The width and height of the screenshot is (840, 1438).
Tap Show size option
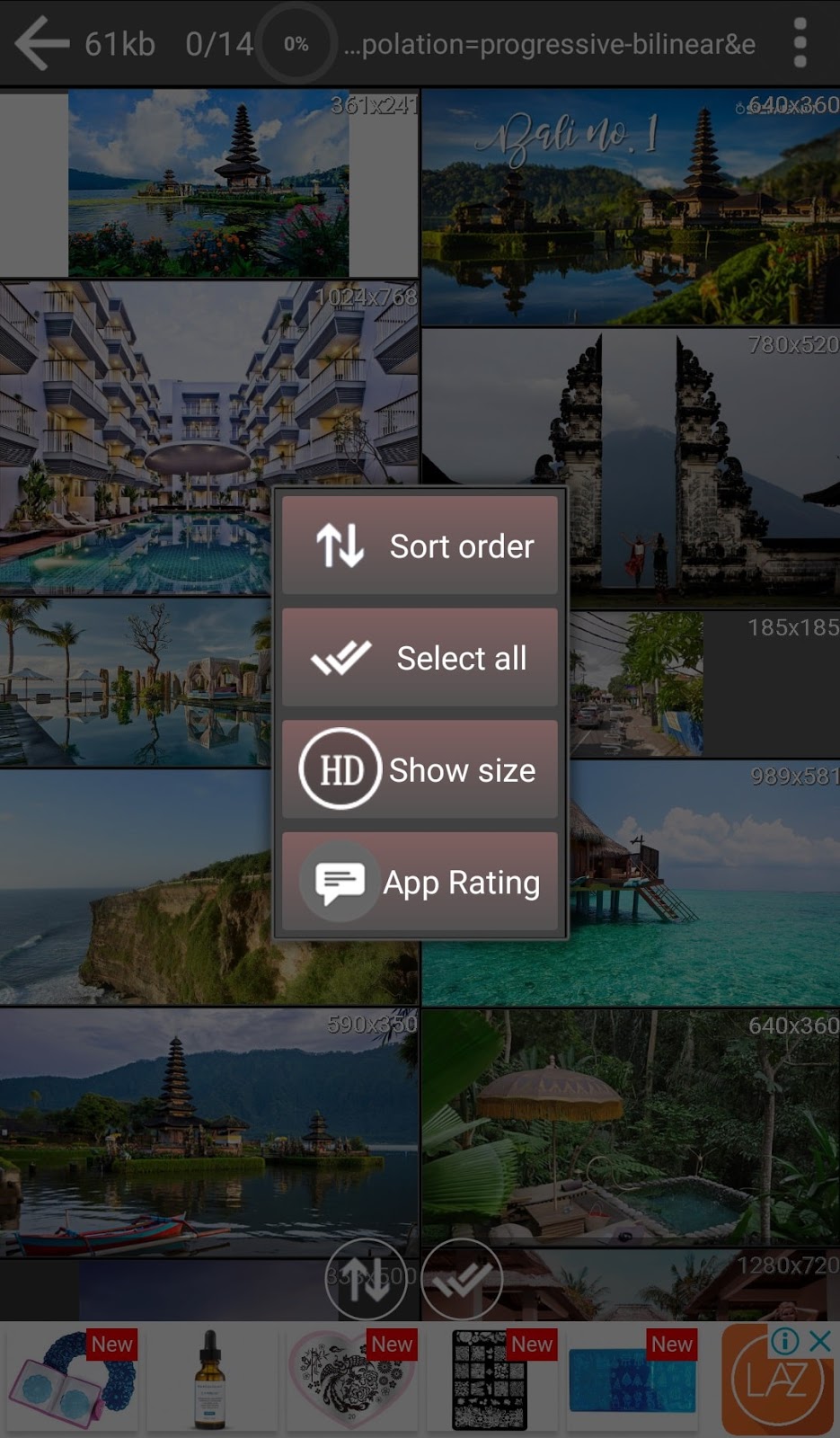click(x=420, y=769)
